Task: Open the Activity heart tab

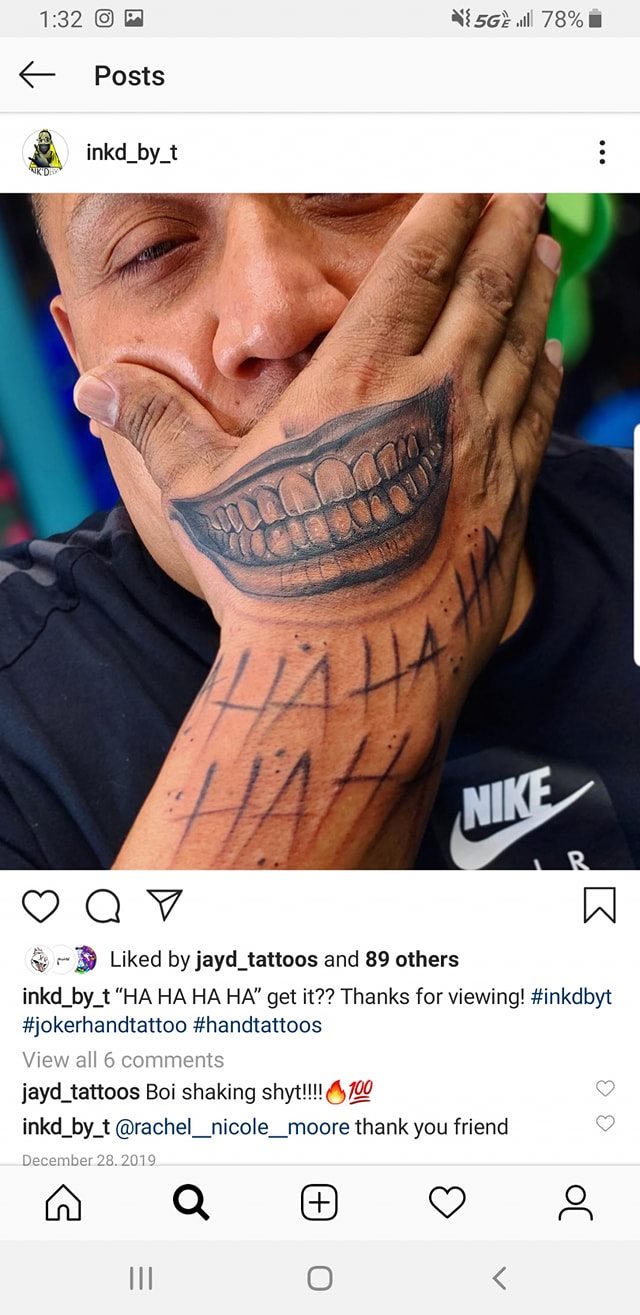Action: (447, 1202)
